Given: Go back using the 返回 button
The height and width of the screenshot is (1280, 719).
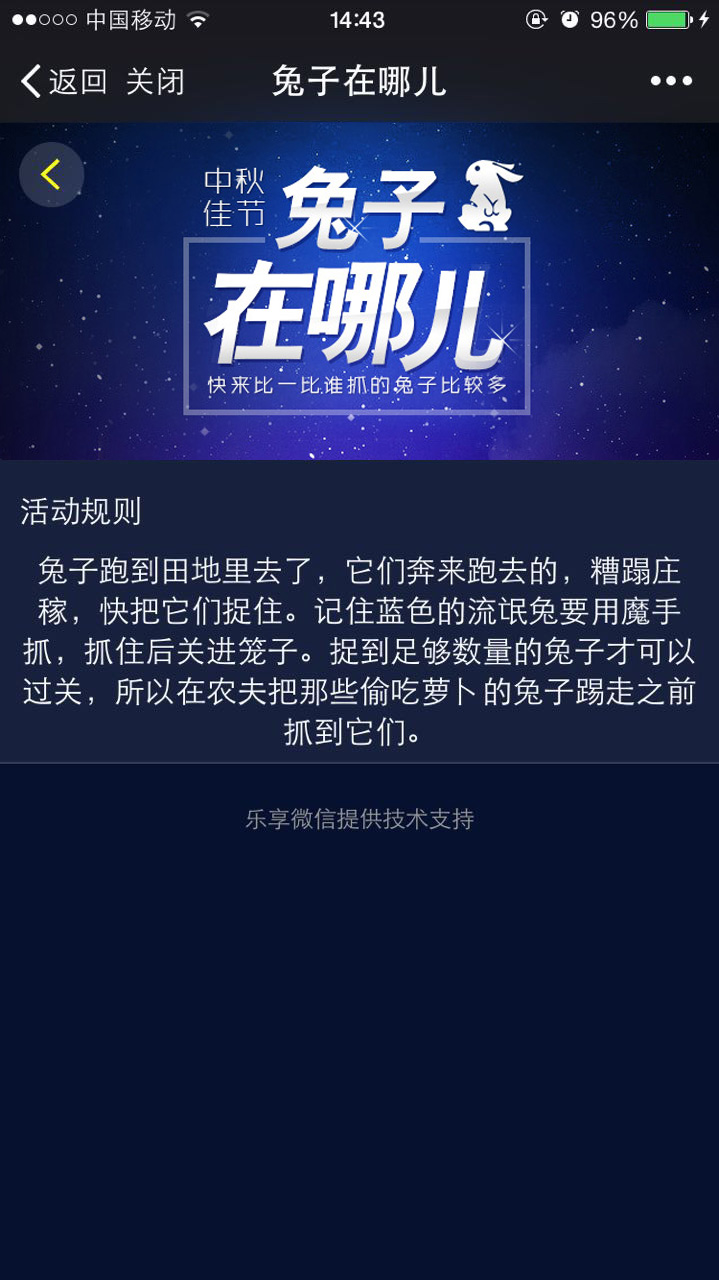Looking at the screenshot, I should pos(64,81).
